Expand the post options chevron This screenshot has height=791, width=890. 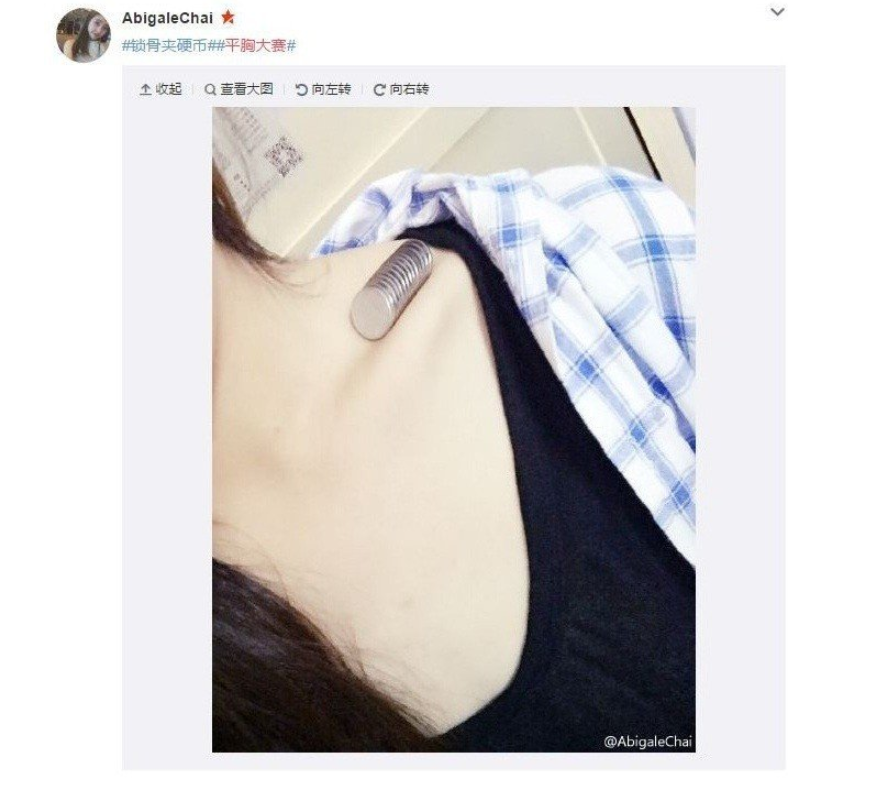click(777, 13)
